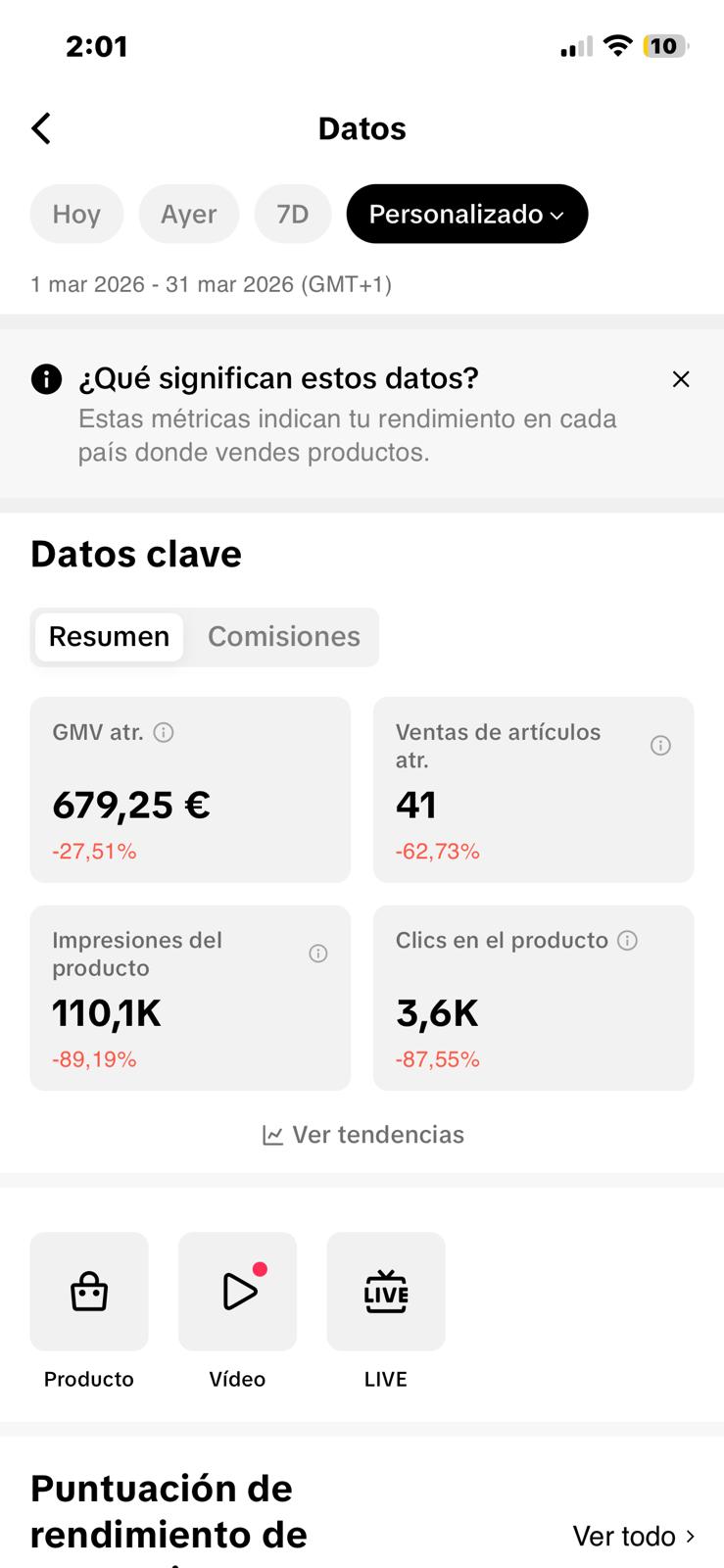Dismiss the '¿Qué significan estos datos?' banner
The width and height of the screenshot is (724, 1568).
tap(681, 379)
